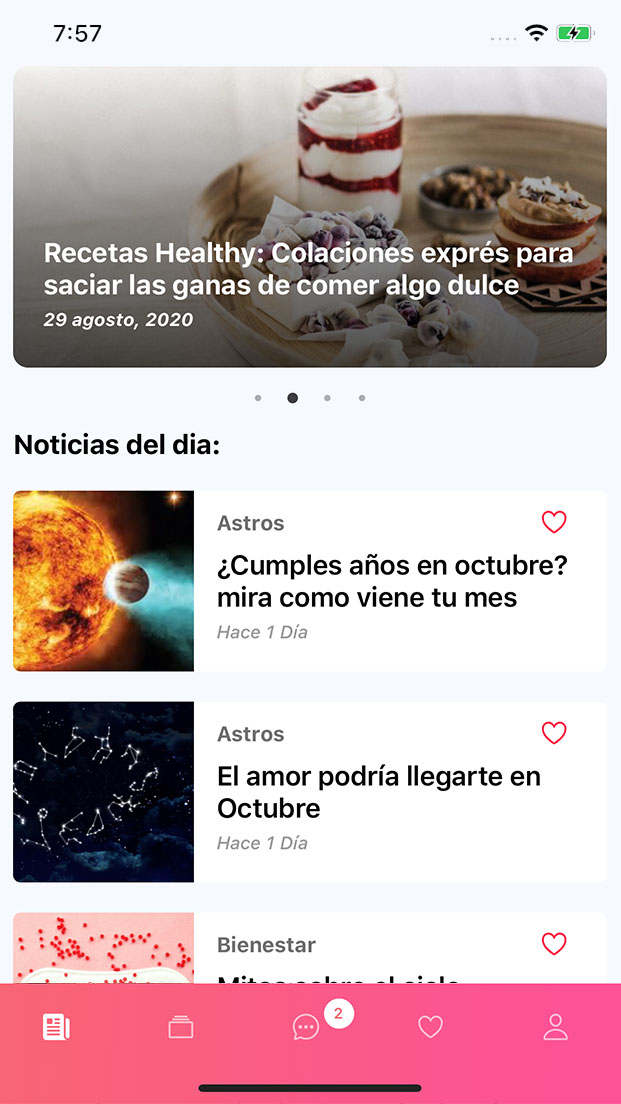Like the Bienestar article with the heart

pyautogui.click(x=554, y=944)
